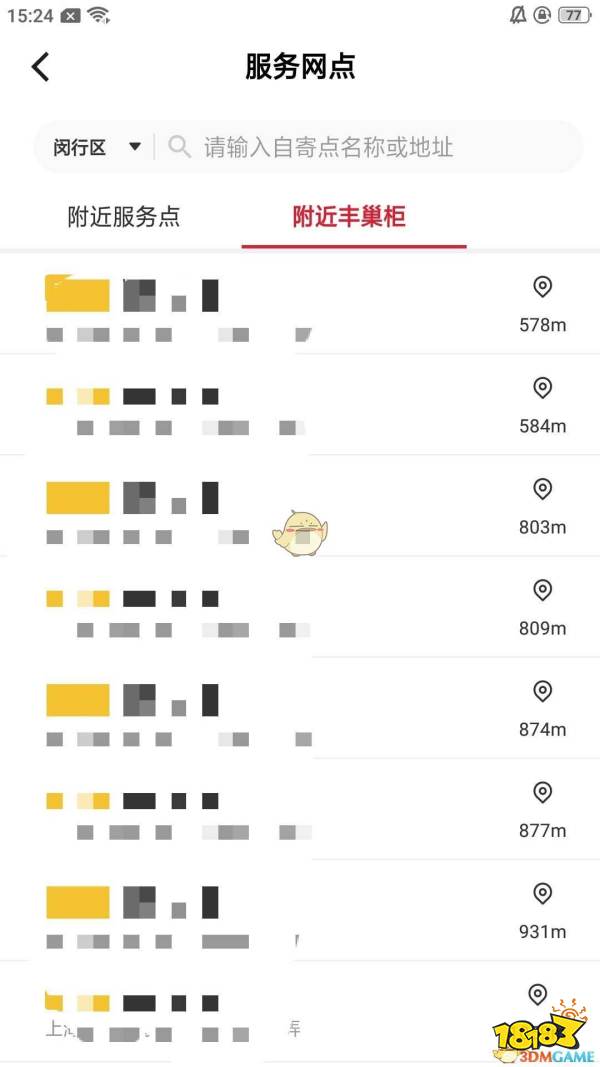Screen dimensions: 600x1067
Task: Open location pin for the 578m locker
Action: tap(542, 288)
